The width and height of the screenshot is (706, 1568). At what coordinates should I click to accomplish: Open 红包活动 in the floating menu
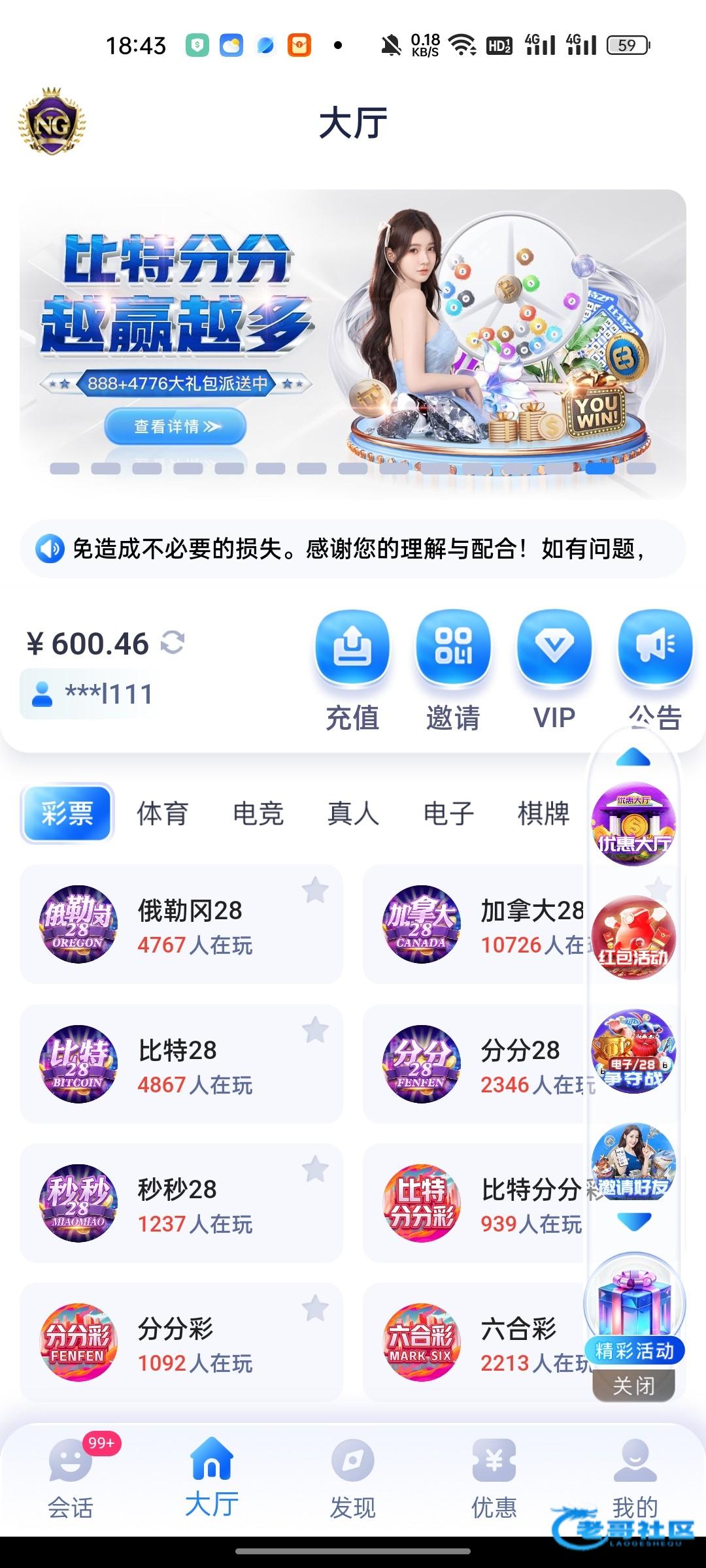click(633, 938)
